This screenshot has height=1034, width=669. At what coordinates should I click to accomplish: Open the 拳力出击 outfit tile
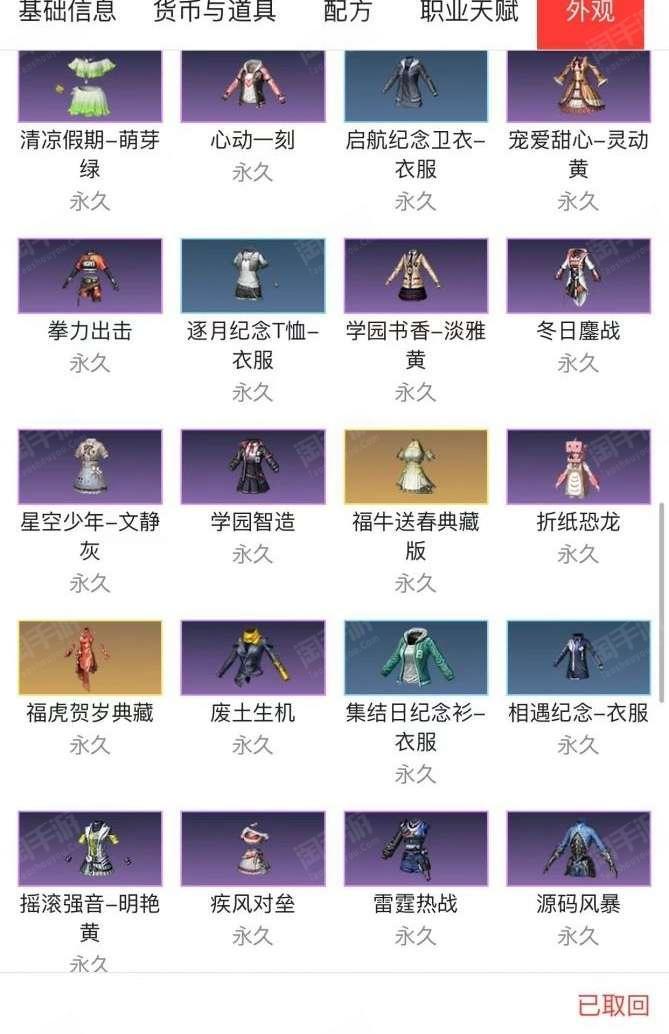(x=90, y=276)
